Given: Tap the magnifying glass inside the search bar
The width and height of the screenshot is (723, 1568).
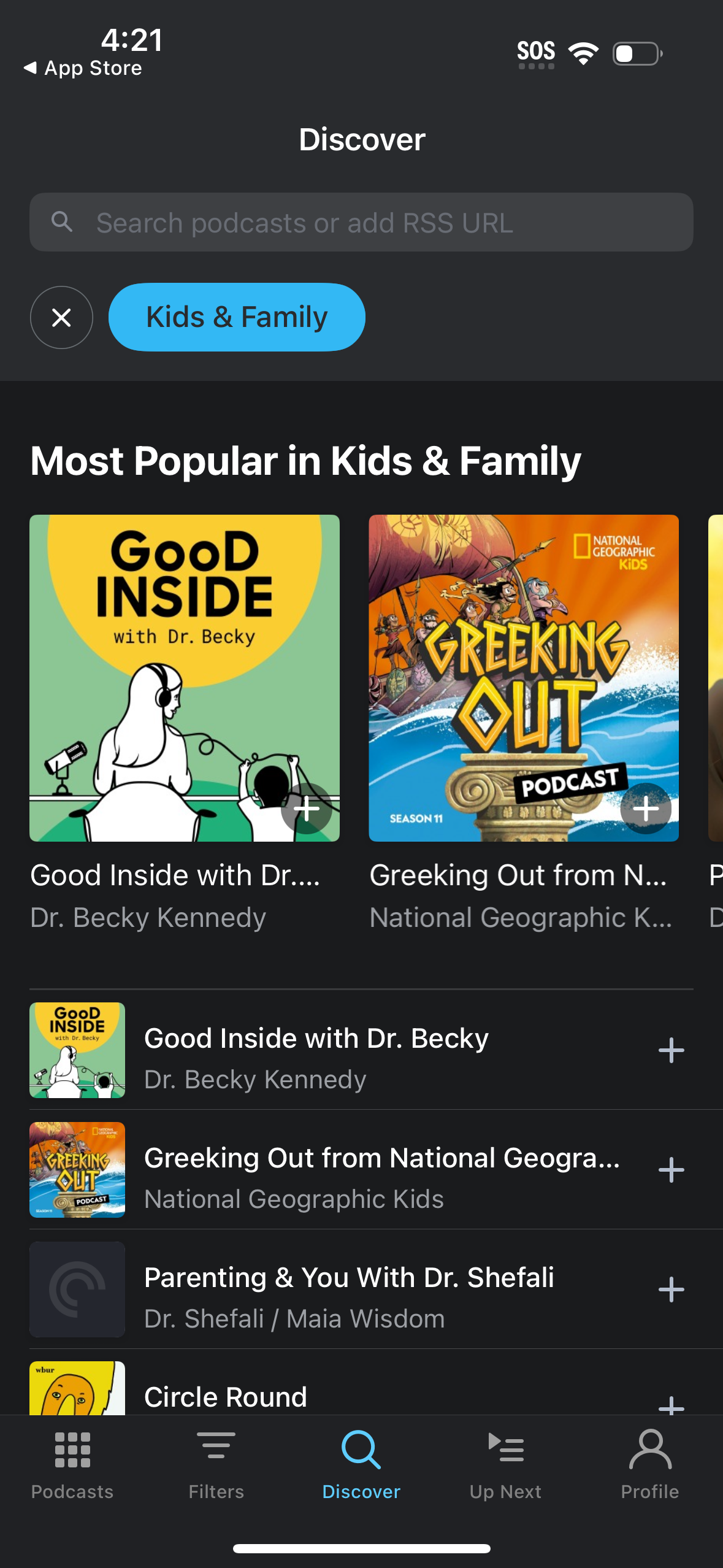Looking at the screenshot, I should click(63, 222).
